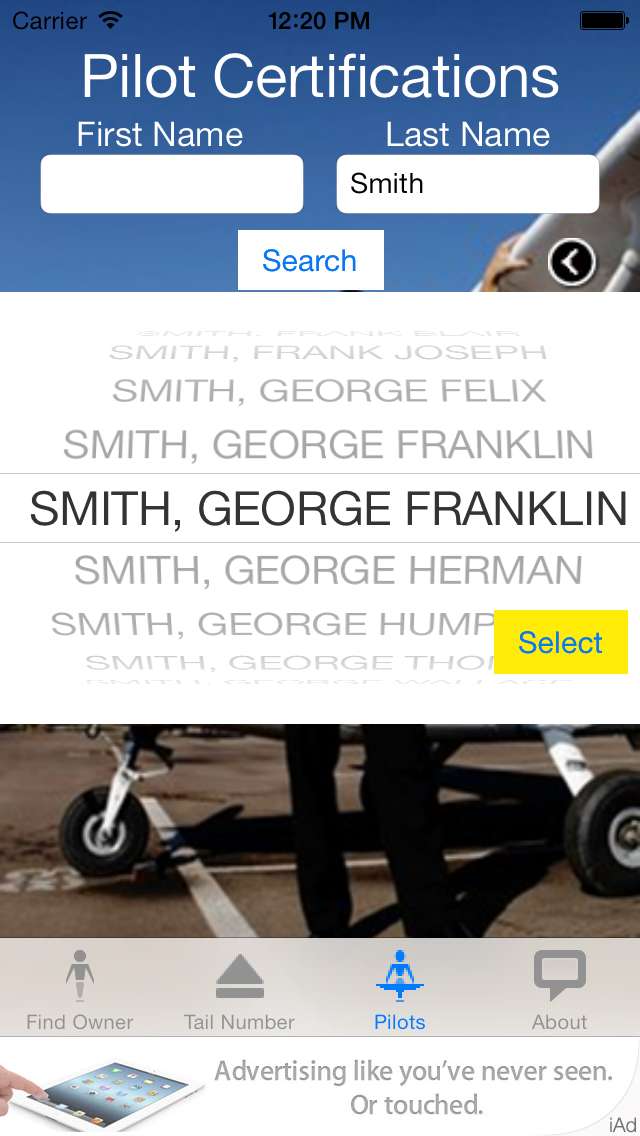Tap the First Name text field
Screen dimensions: 640x1136
(171, 184)
